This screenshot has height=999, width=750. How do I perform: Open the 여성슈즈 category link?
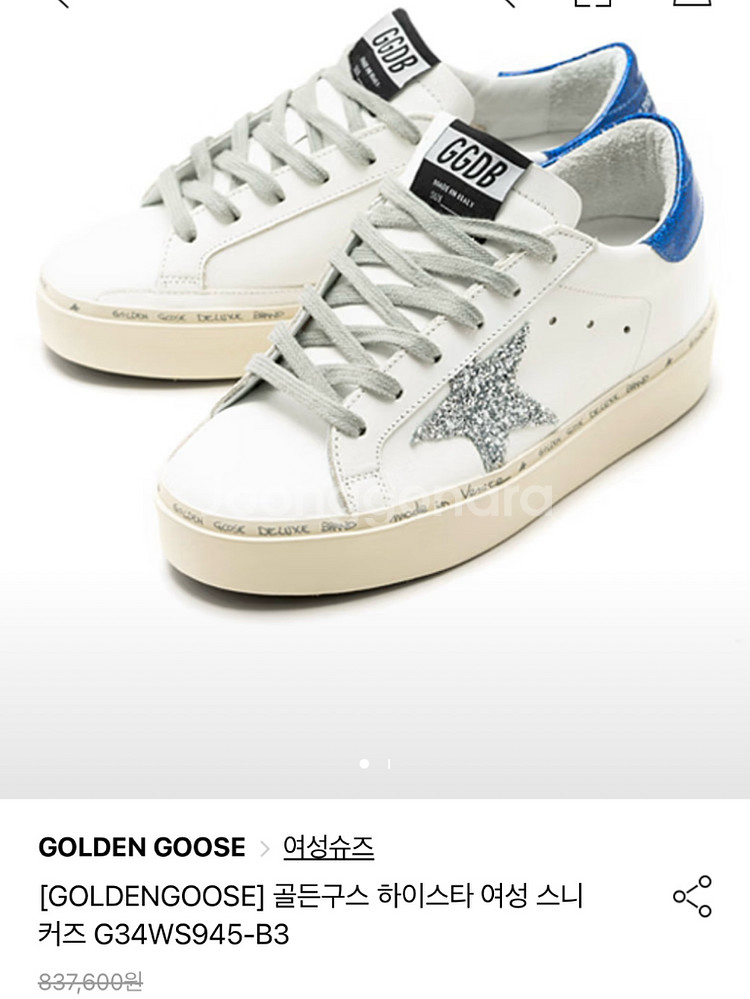[328, 847]
